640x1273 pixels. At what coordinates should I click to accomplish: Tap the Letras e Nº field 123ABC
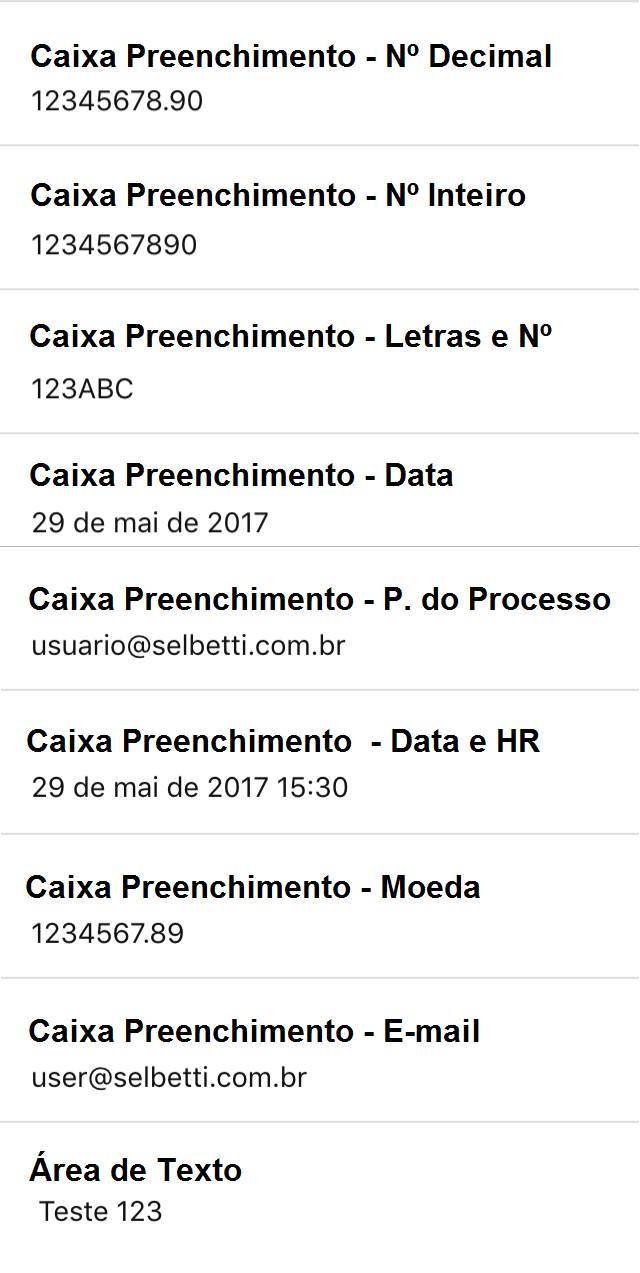coord(320,362)
